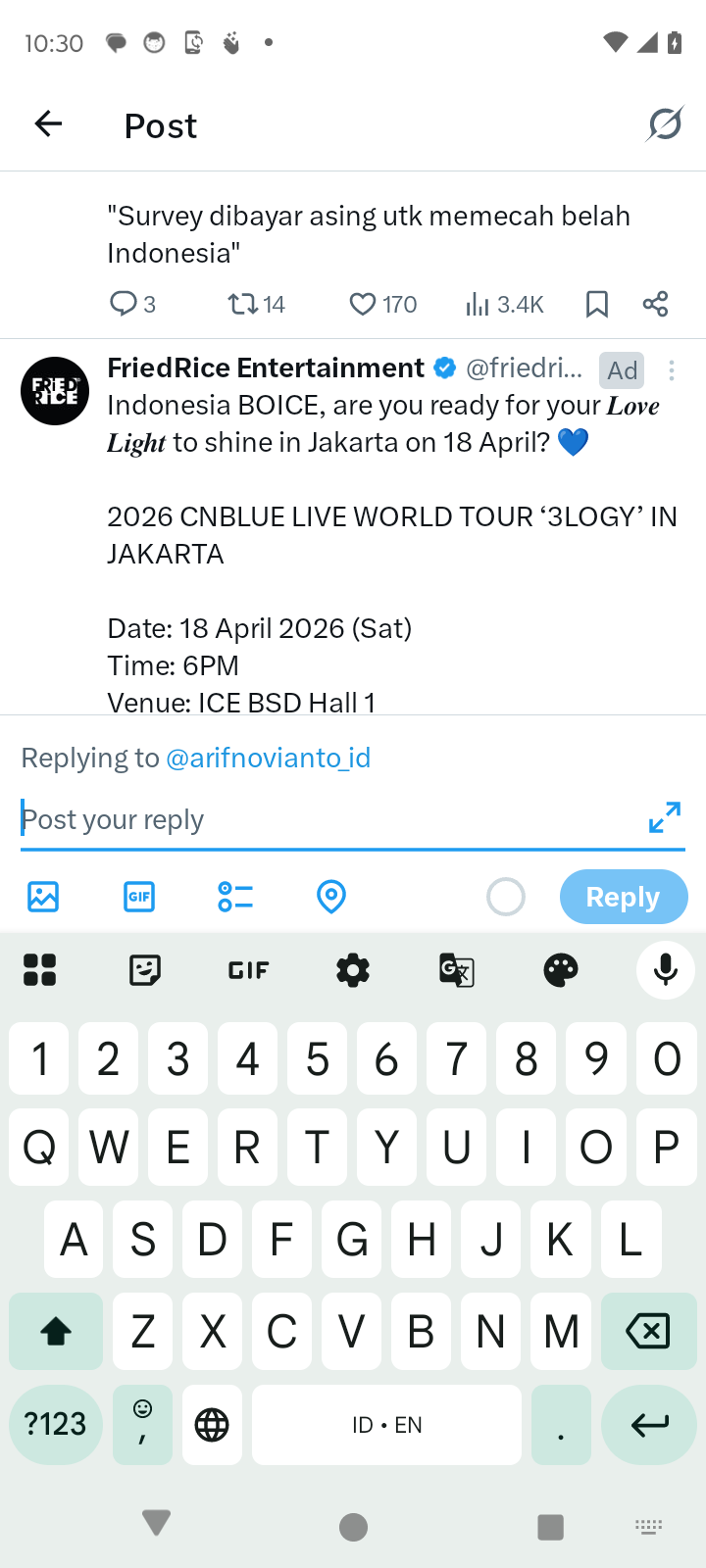Image resolution: width=706 pixels, height=1568 pixels.
Task: Open the @arifnovianto_id profile link
Action: (x=268, y=758)
